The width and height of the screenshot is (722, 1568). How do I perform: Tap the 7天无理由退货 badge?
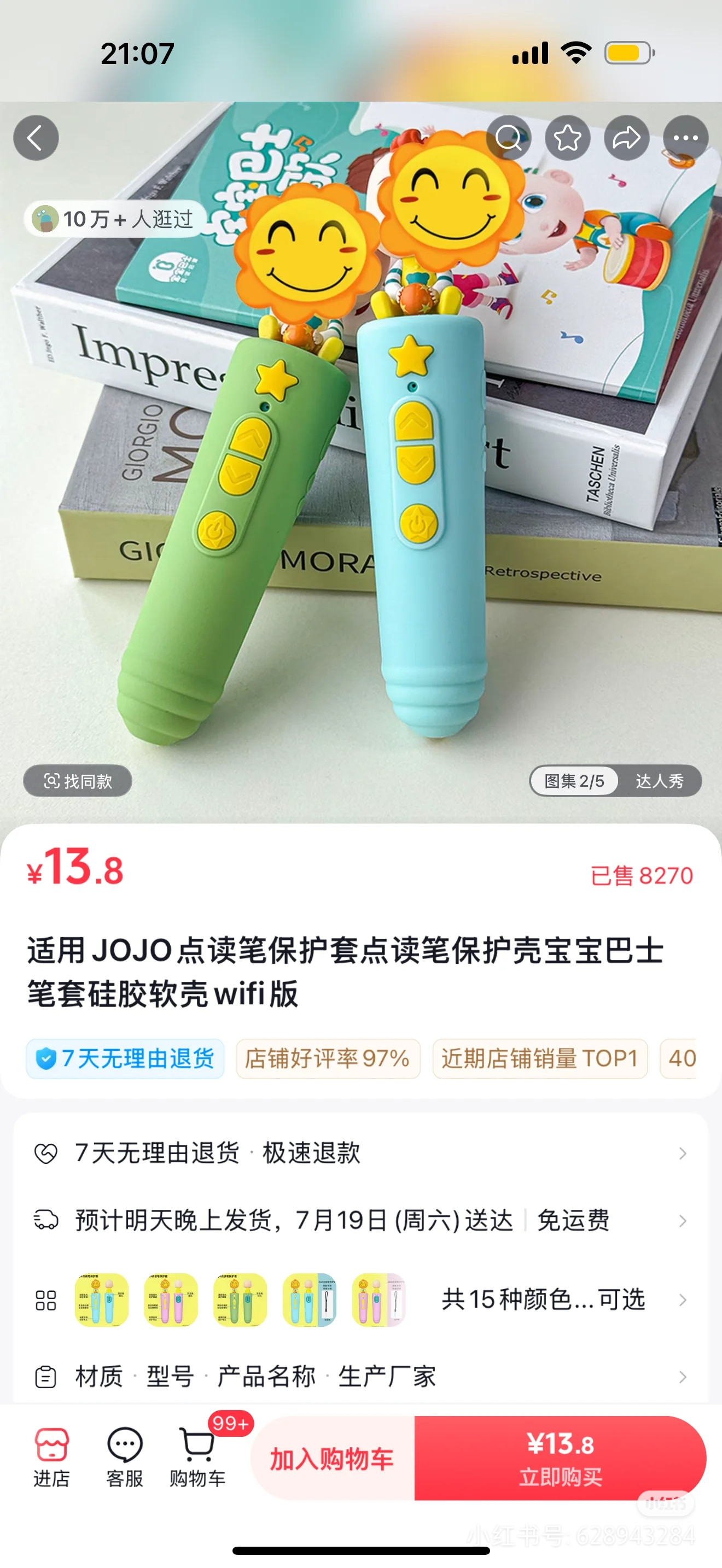click(125, 1058)
